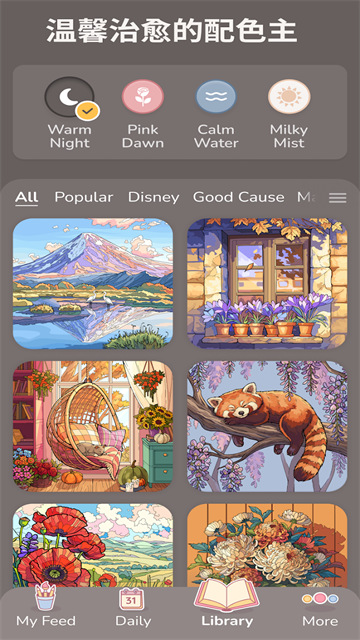Go to My Feed

(x=46, y=607)
